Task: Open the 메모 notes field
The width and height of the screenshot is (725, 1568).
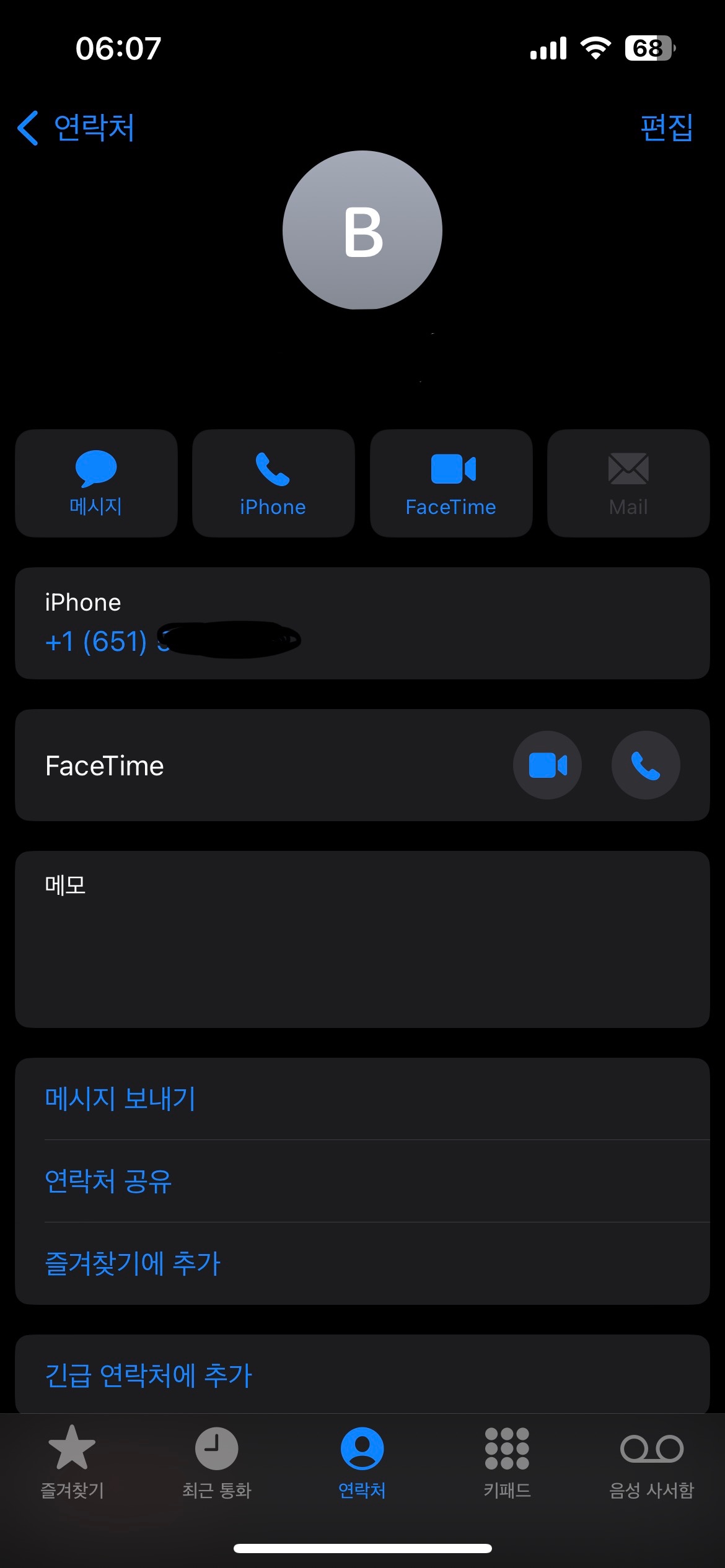Action: (362, 939)
